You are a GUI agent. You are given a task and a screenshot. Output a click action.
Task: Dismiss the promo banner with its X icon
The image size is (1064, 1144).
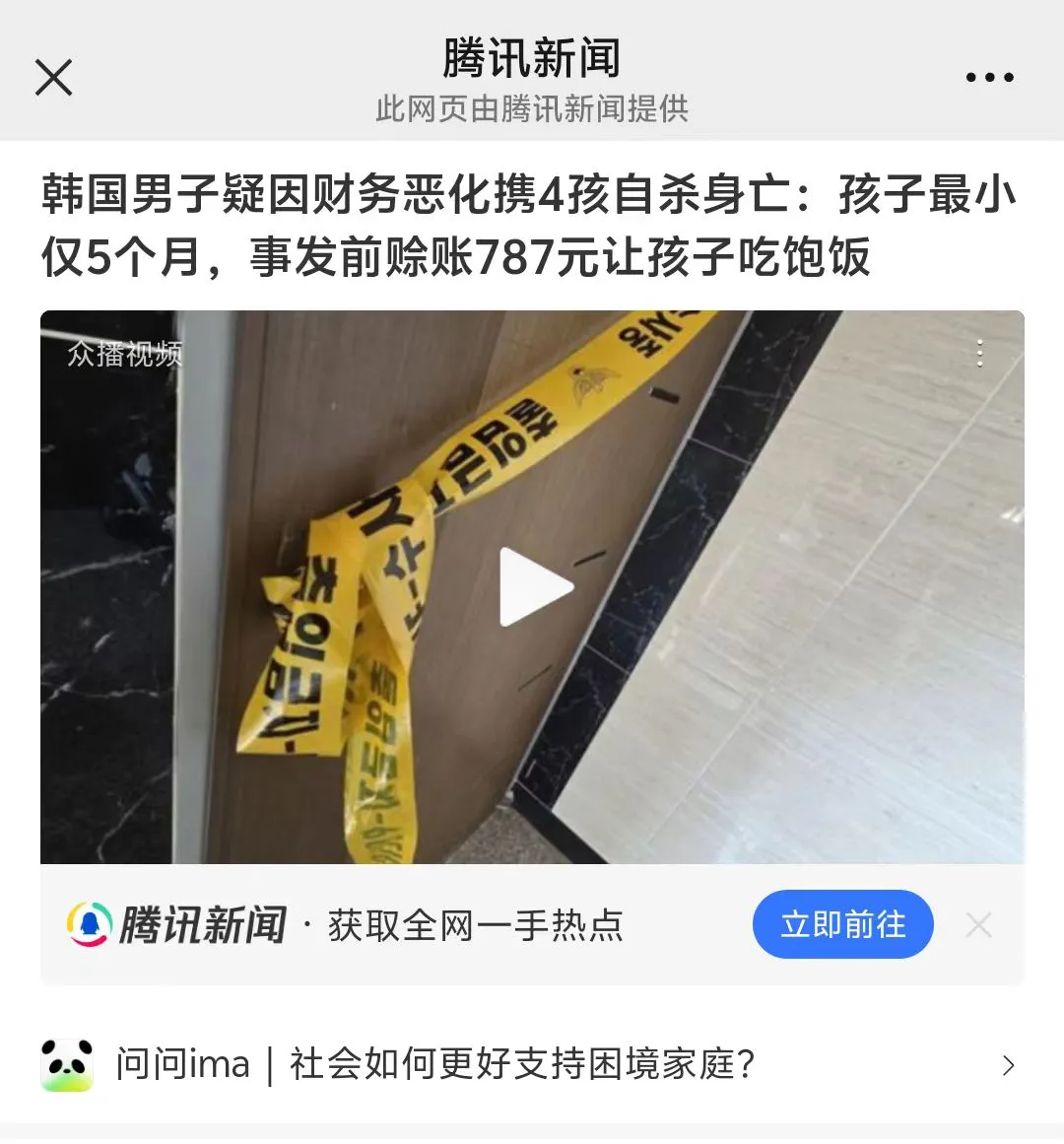pyautogui.click(x=978, y=924)
